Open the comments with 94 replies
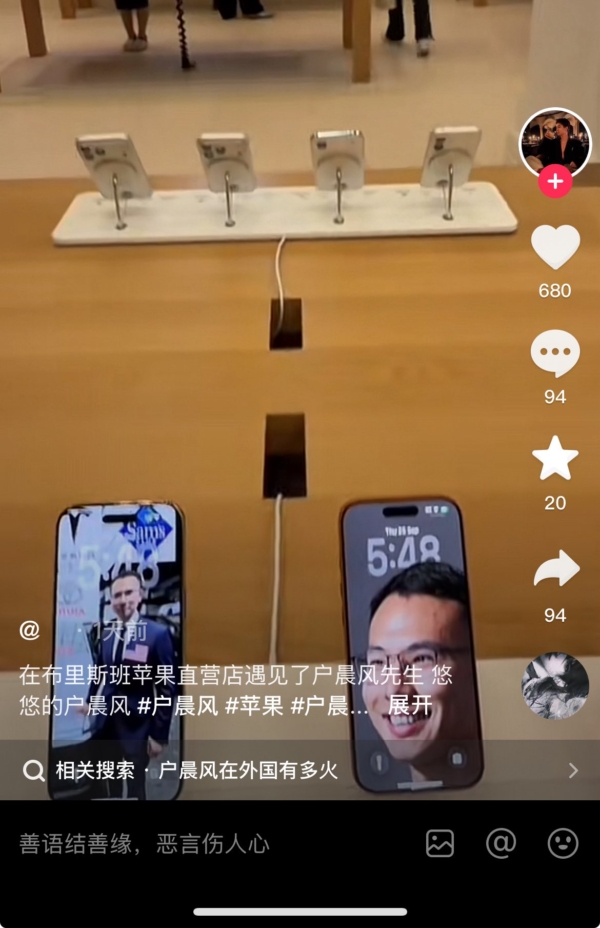The image size is (600, 928). point(555,354)
